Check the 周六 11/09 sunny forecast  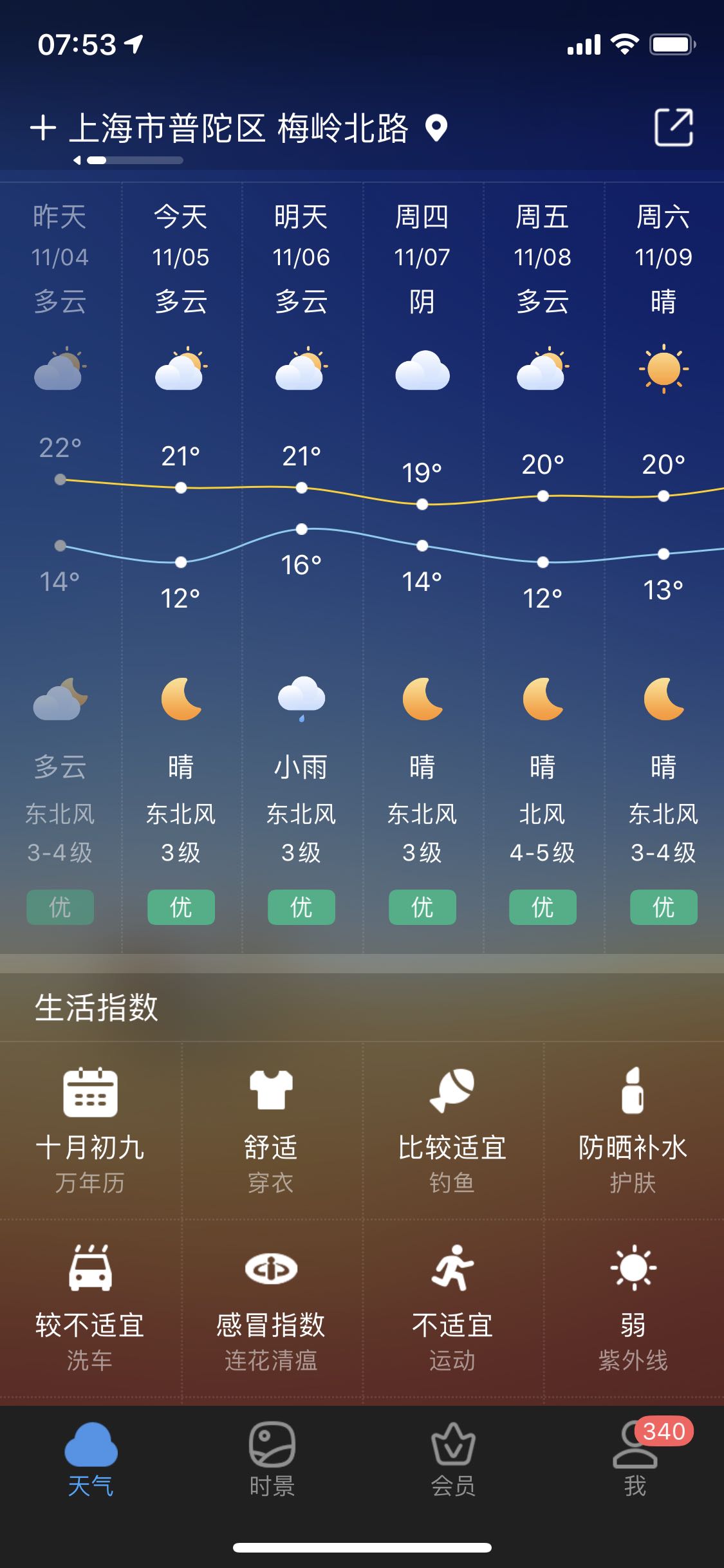pyautogui.click(x=664, y=257)
